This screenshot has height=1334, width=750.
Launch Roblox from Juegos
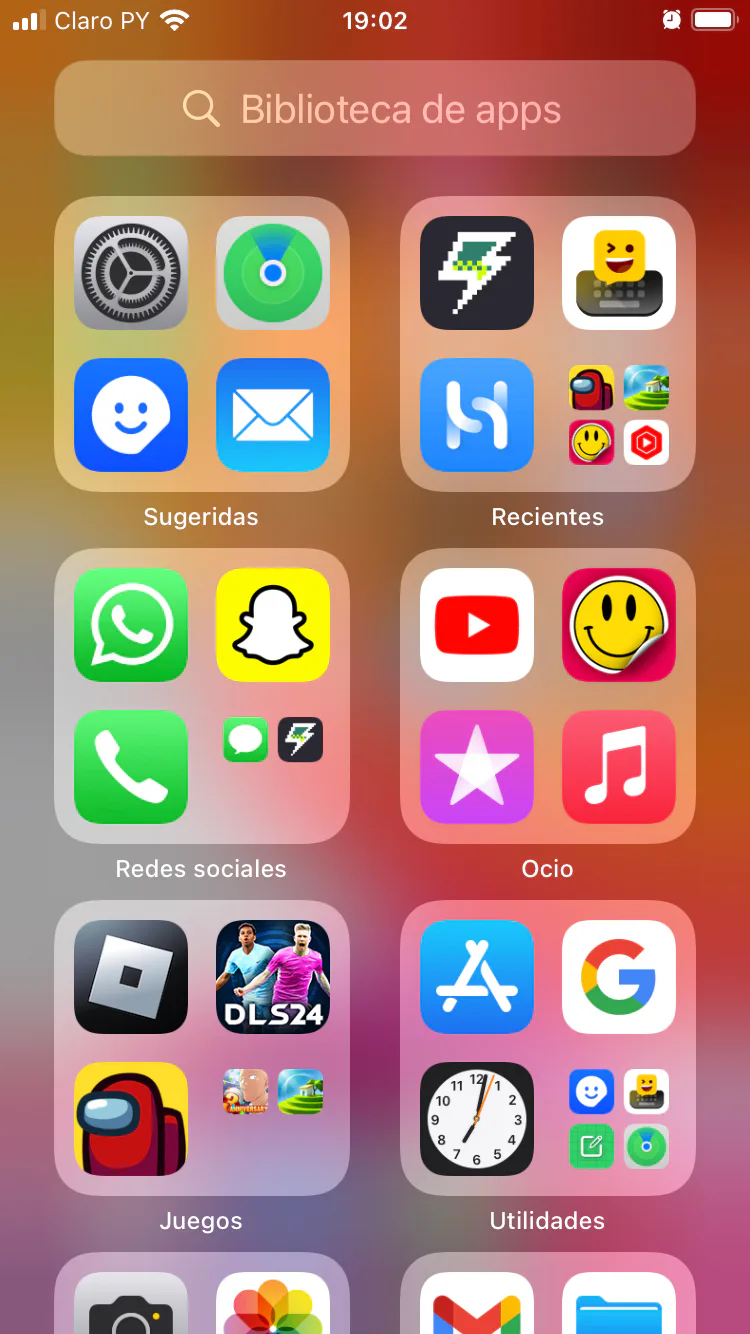[131, 977]
